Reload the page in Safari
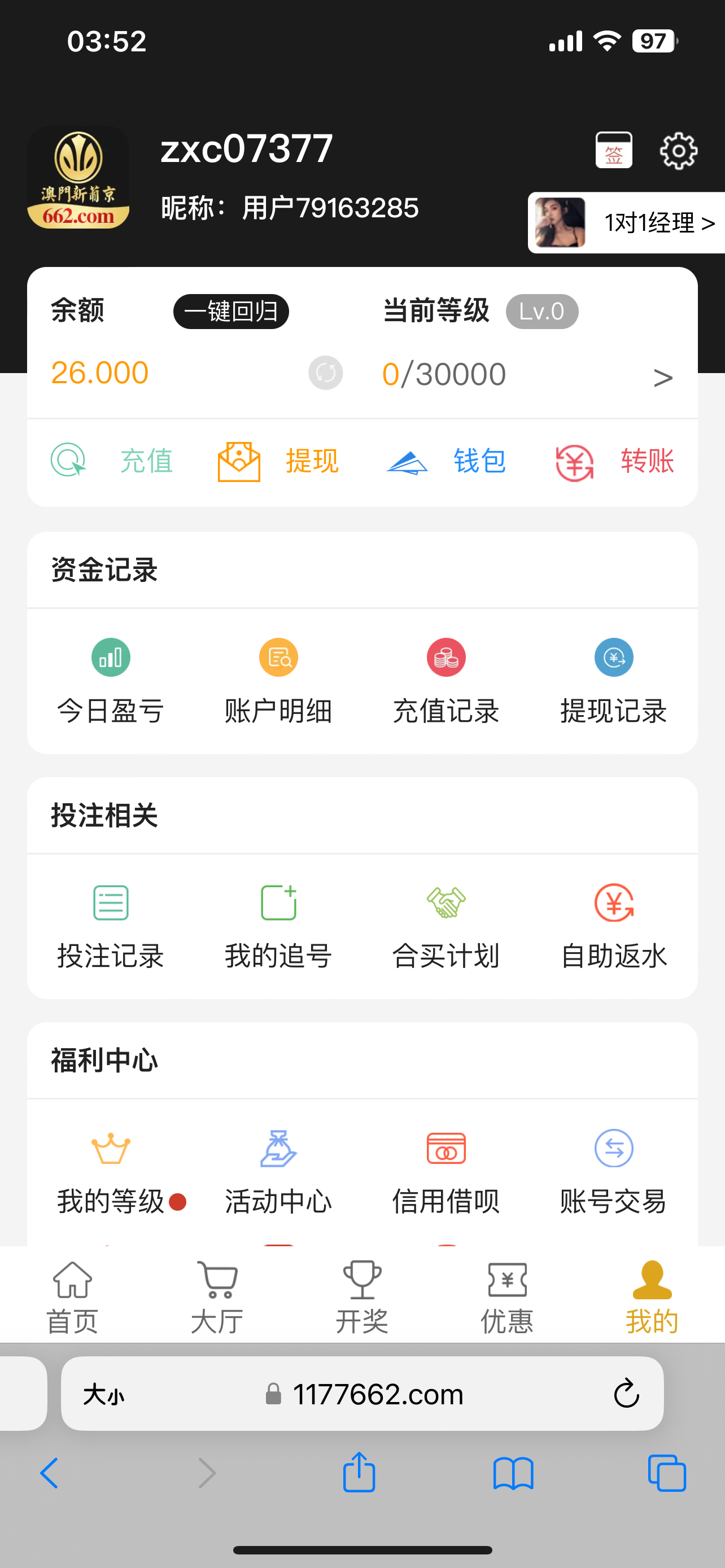Image resolution: width=725 pixels, height=1568 pixels. 626,1393
